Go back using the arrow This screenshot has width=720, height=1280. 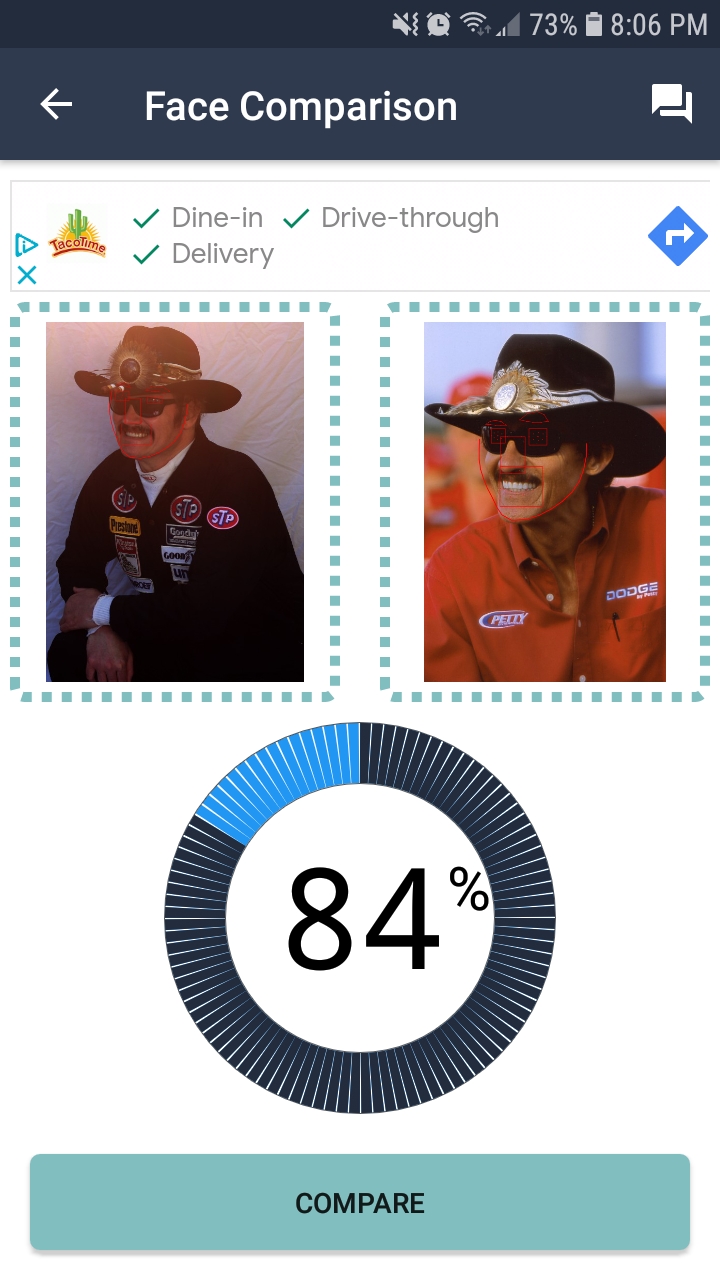pos(56,105)
